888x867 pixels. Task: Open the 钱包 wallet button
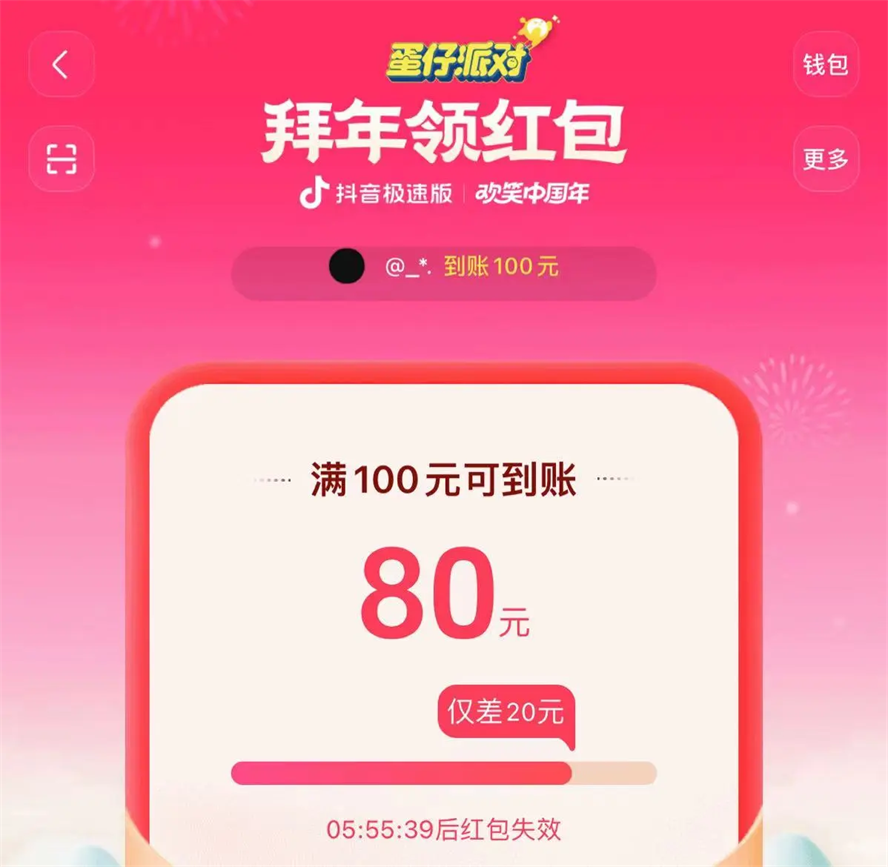pyautogui.click(x=826, y=65)
